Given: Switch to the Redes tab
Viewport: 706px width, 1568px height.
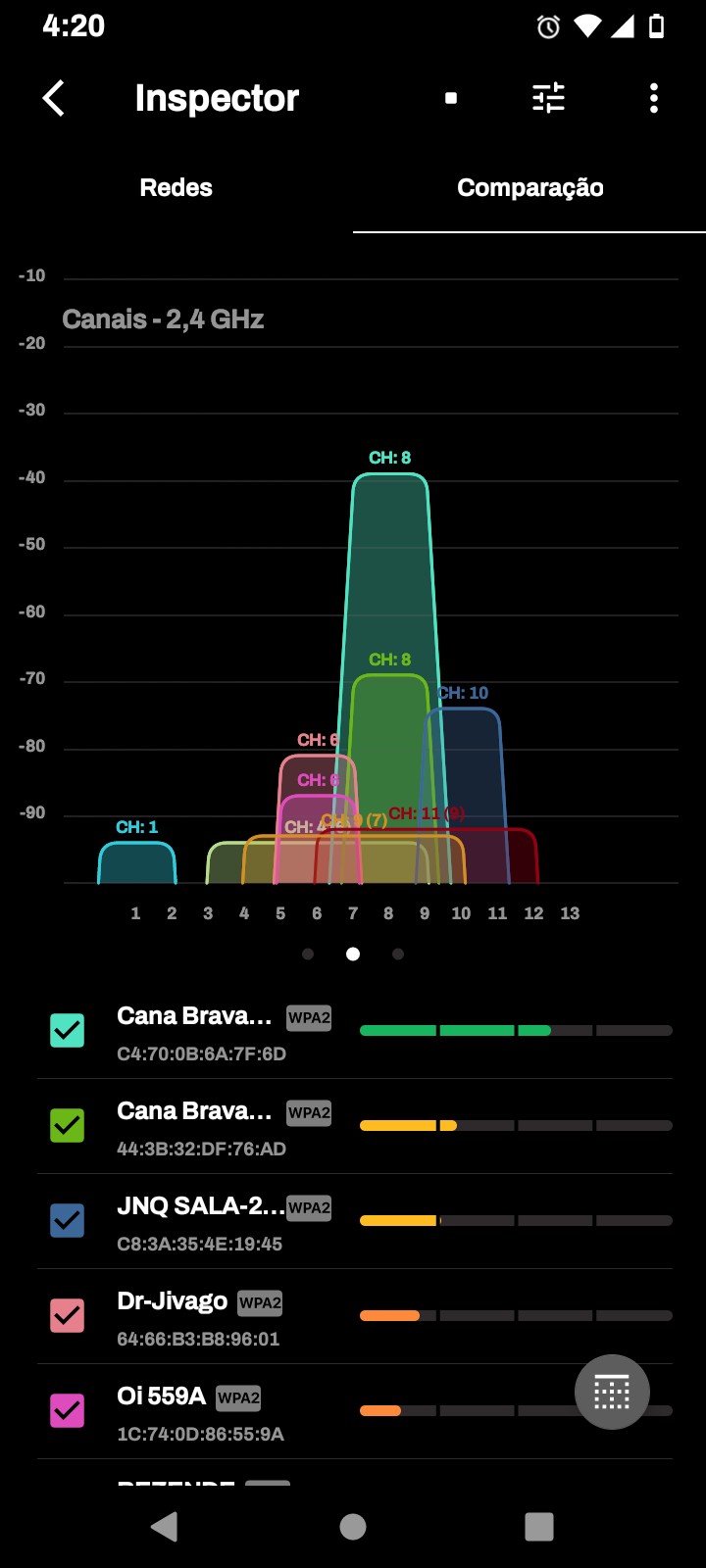Looking at the screenshot, I should 176,188.
